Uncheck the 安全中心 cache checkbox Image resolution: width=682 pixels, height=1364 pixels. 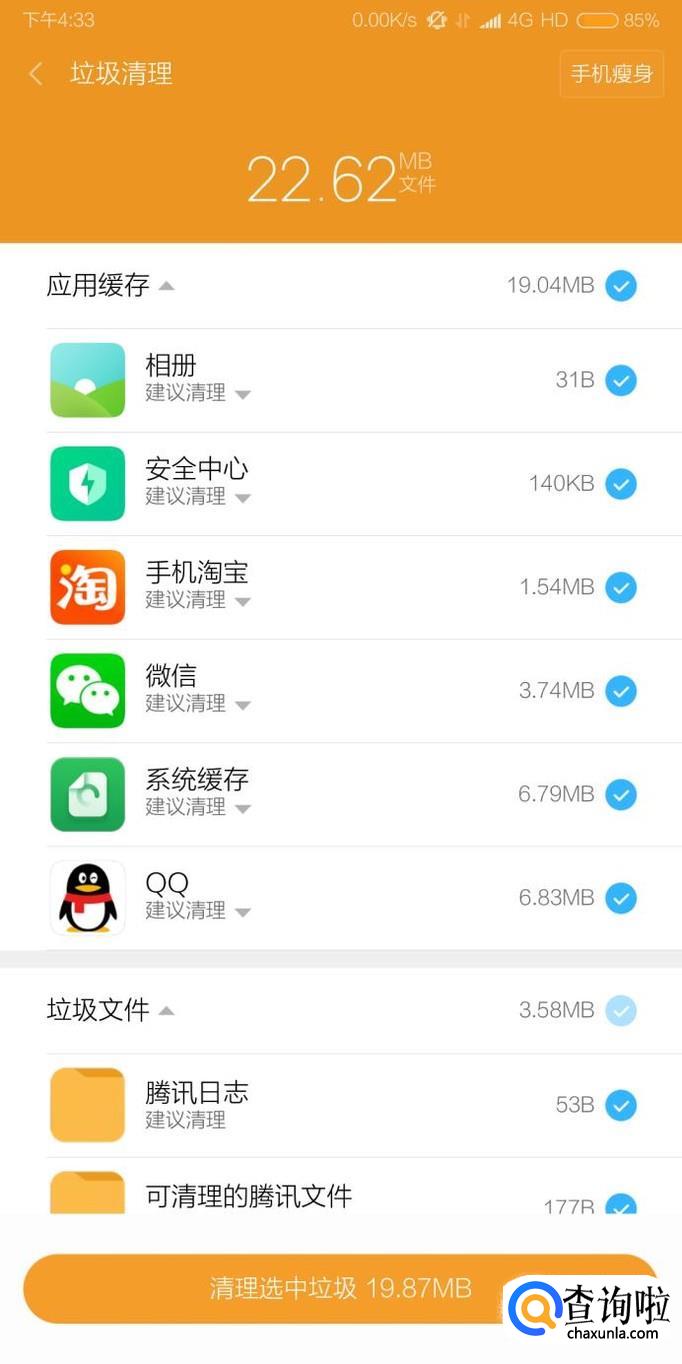[x=621, y=484]
